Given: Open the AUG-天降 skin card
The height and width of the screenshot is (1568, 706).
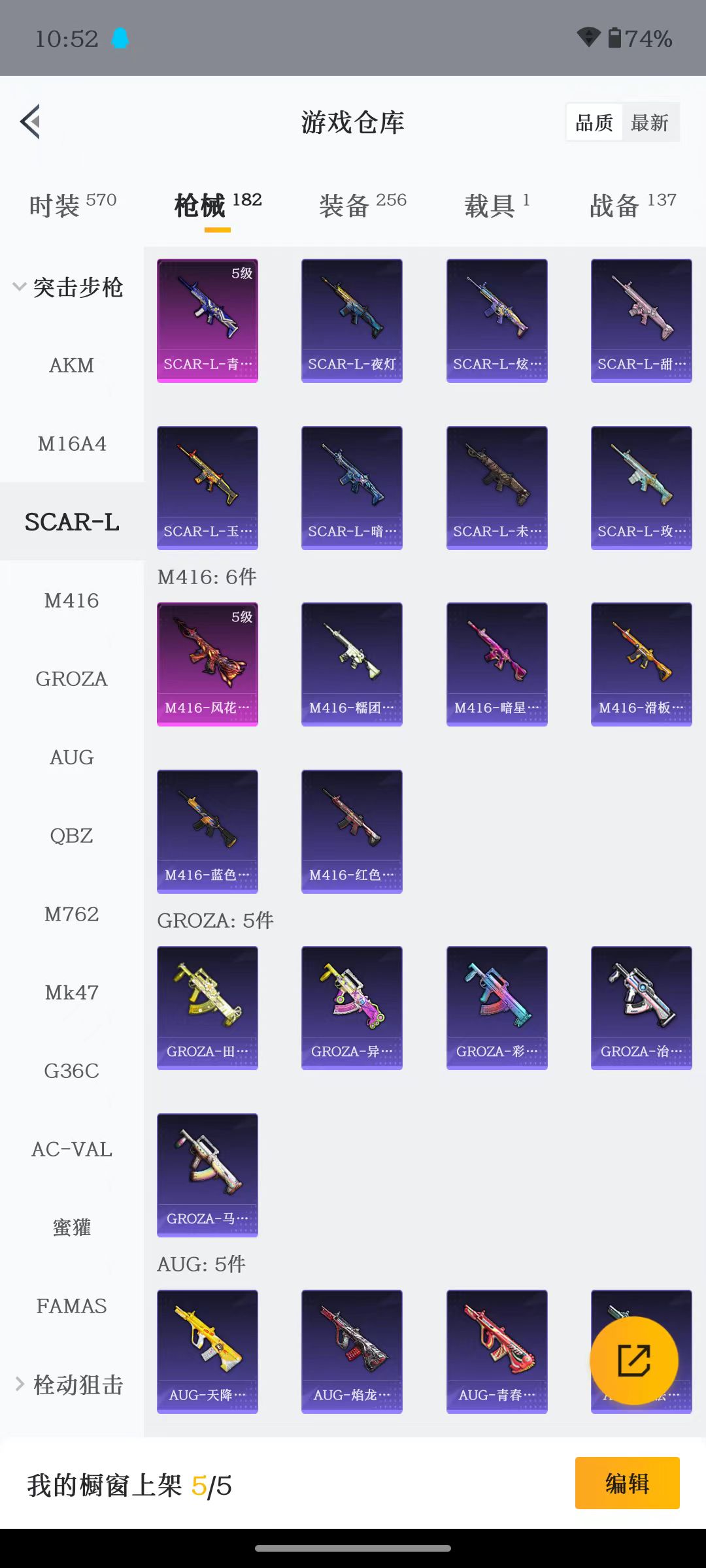Looking at the screenshot, I should (x=207, y=1352).
